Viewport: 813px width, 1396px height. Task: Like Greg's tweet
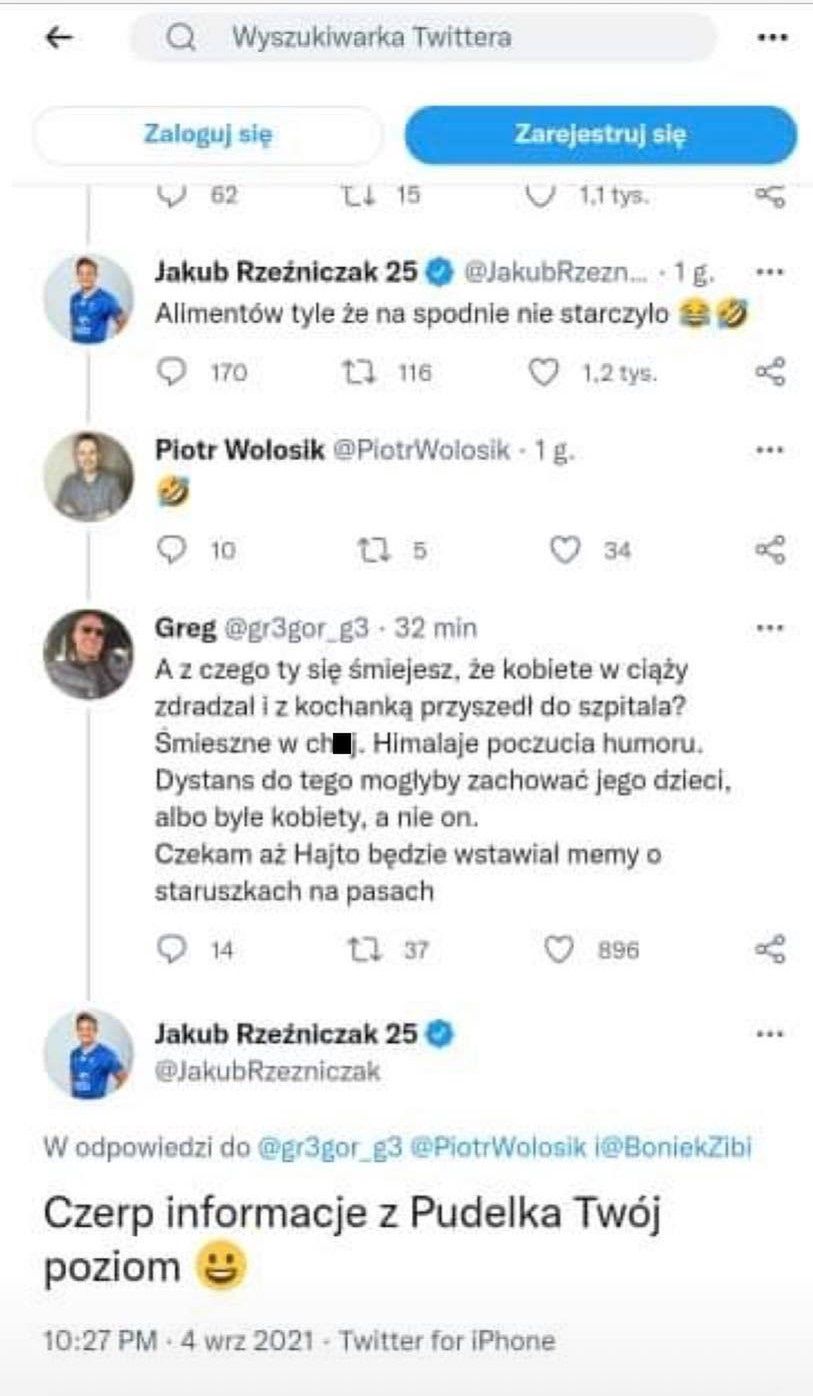(x=559, y=949)
